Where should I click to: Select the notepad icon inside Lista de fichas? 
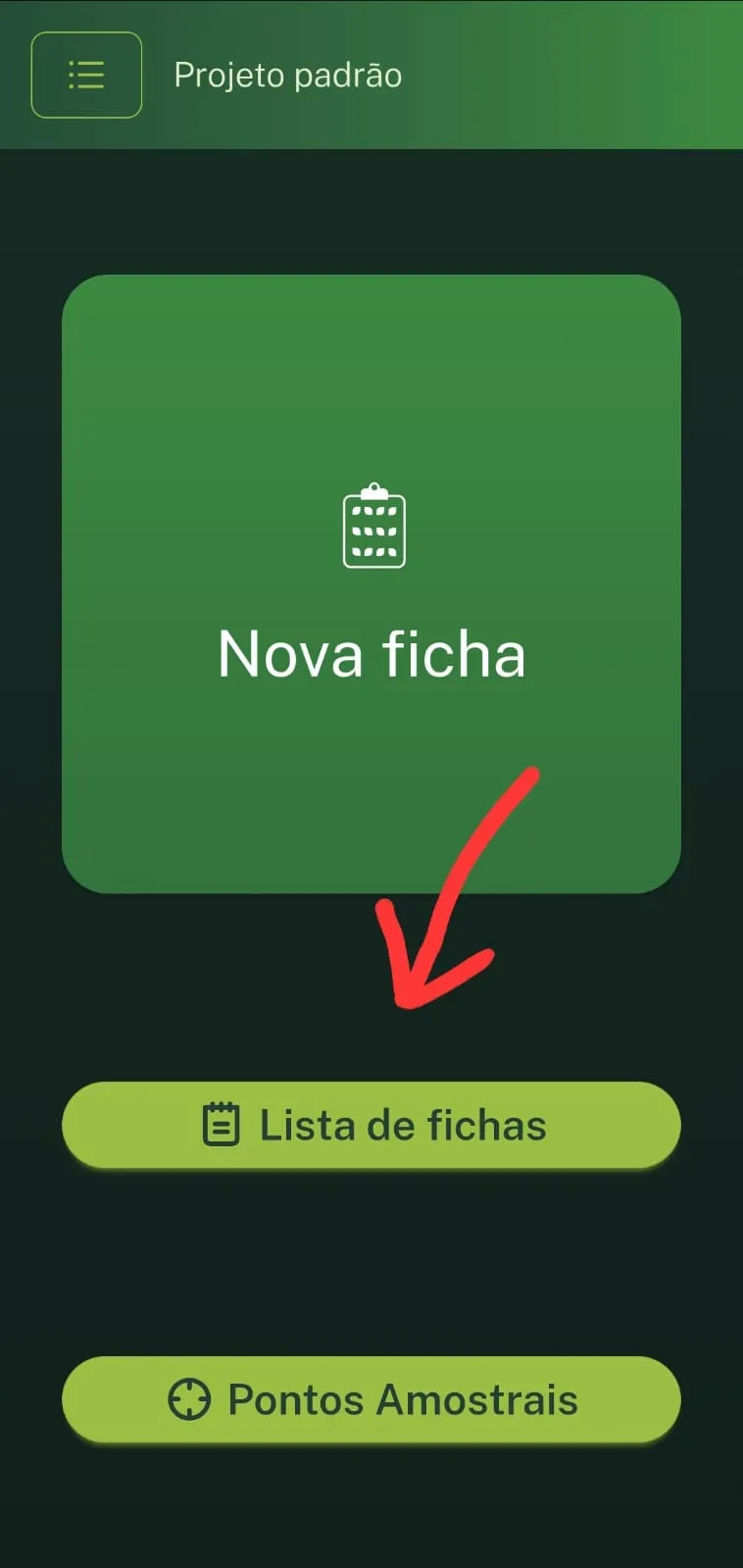223,1125
